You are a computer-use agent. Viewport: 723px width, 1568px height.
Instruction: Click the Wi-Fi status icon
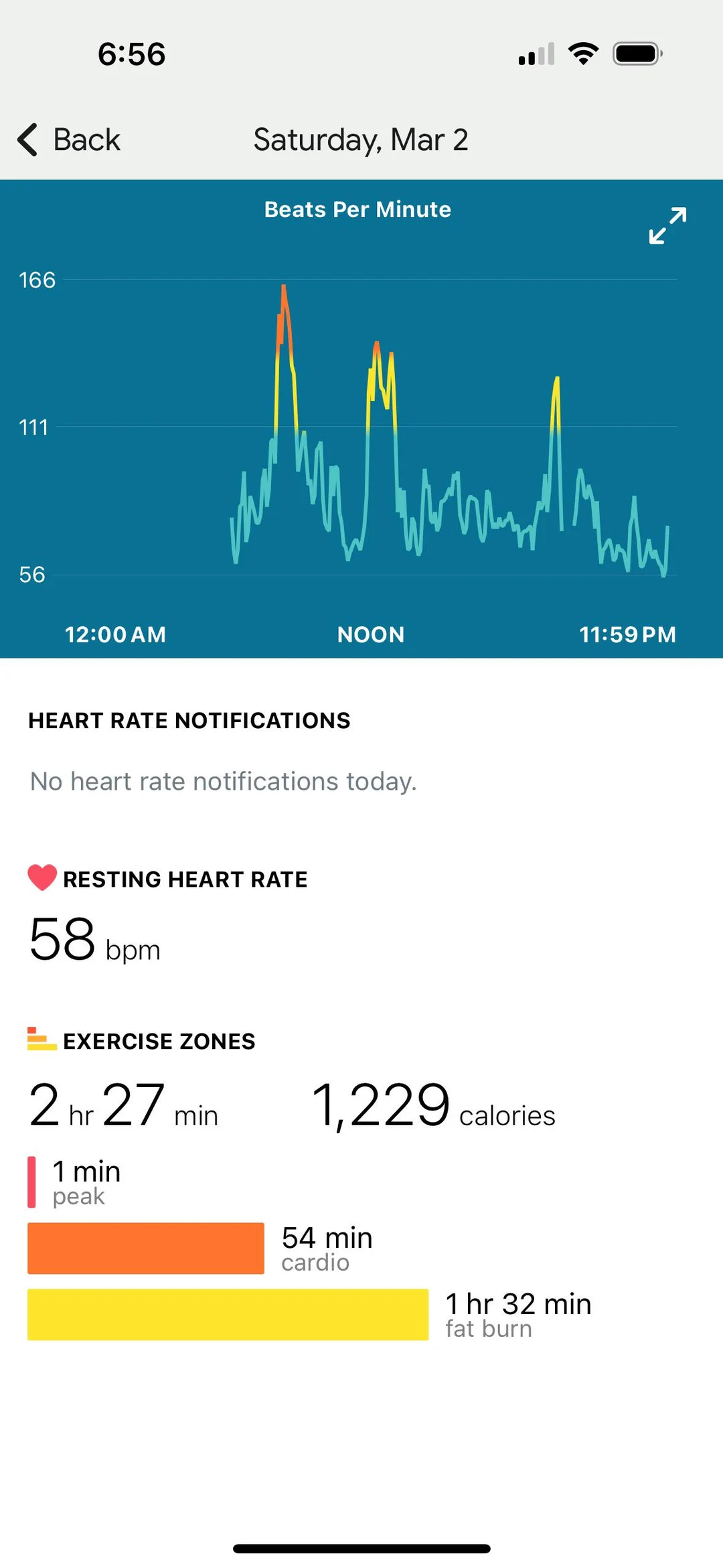tap(582, 54)
